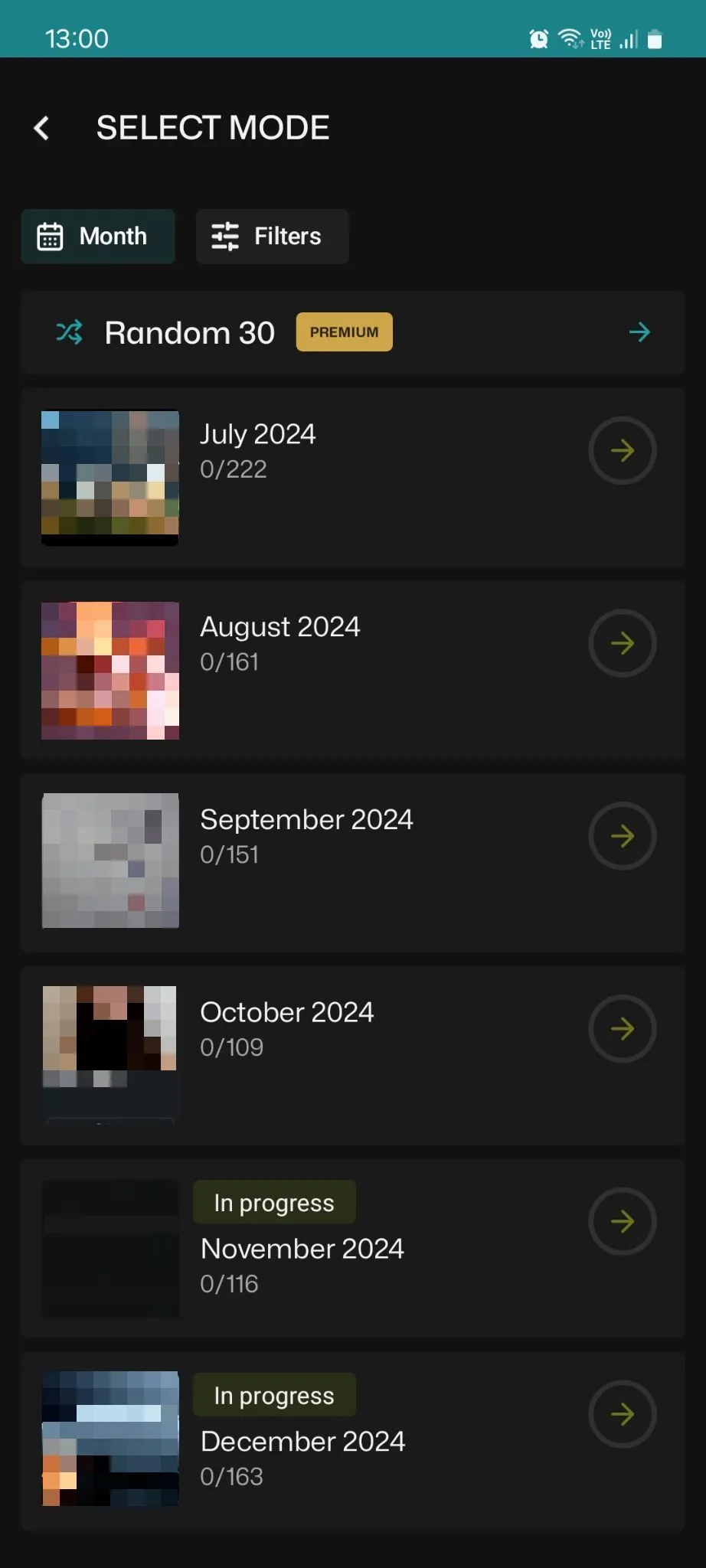Open the September 2024 card
The height and width of the screenshot is (1568, 706).
352,863
